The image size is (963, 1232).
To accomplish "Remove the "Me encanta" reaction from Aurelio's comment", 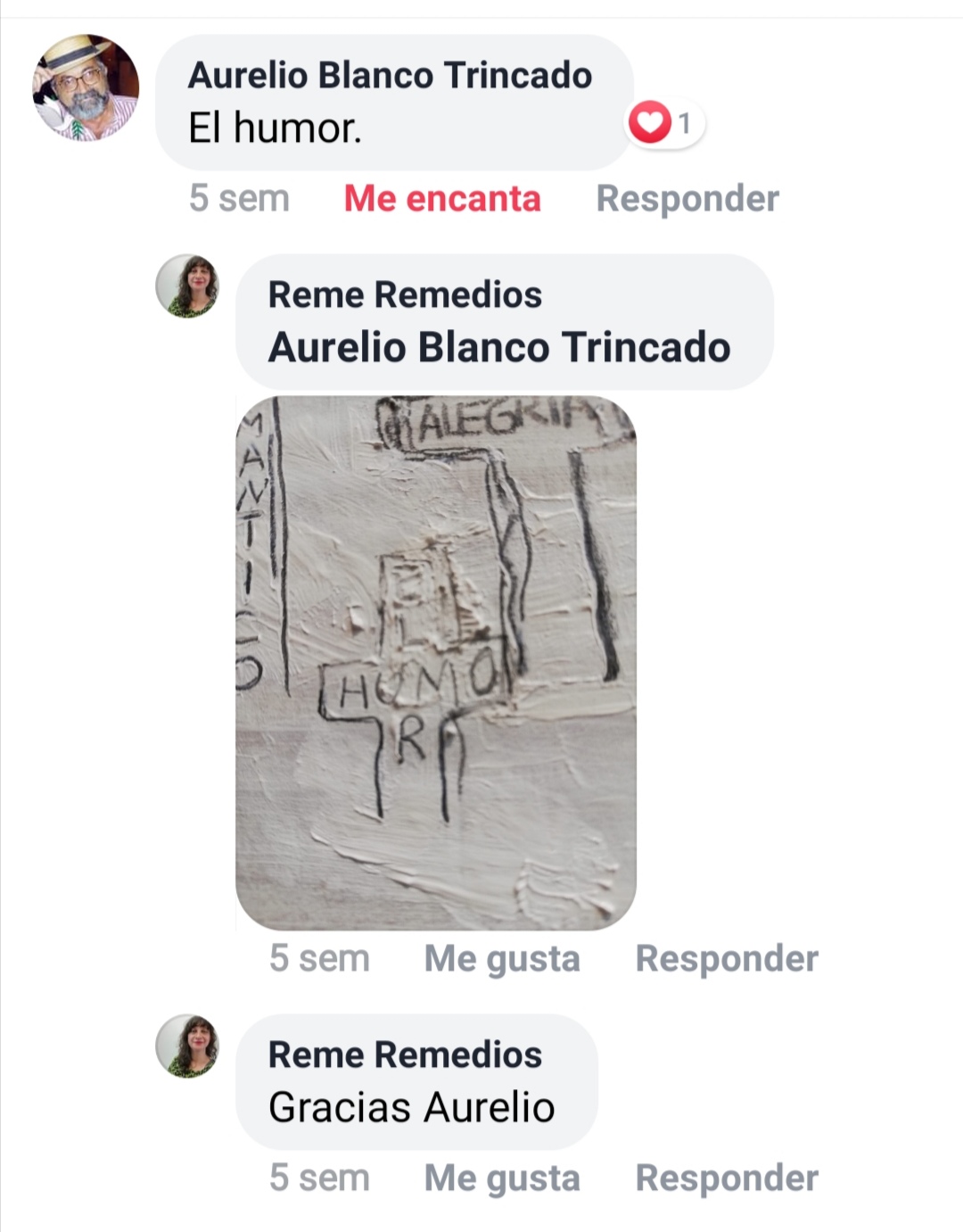I will (442, 198).
